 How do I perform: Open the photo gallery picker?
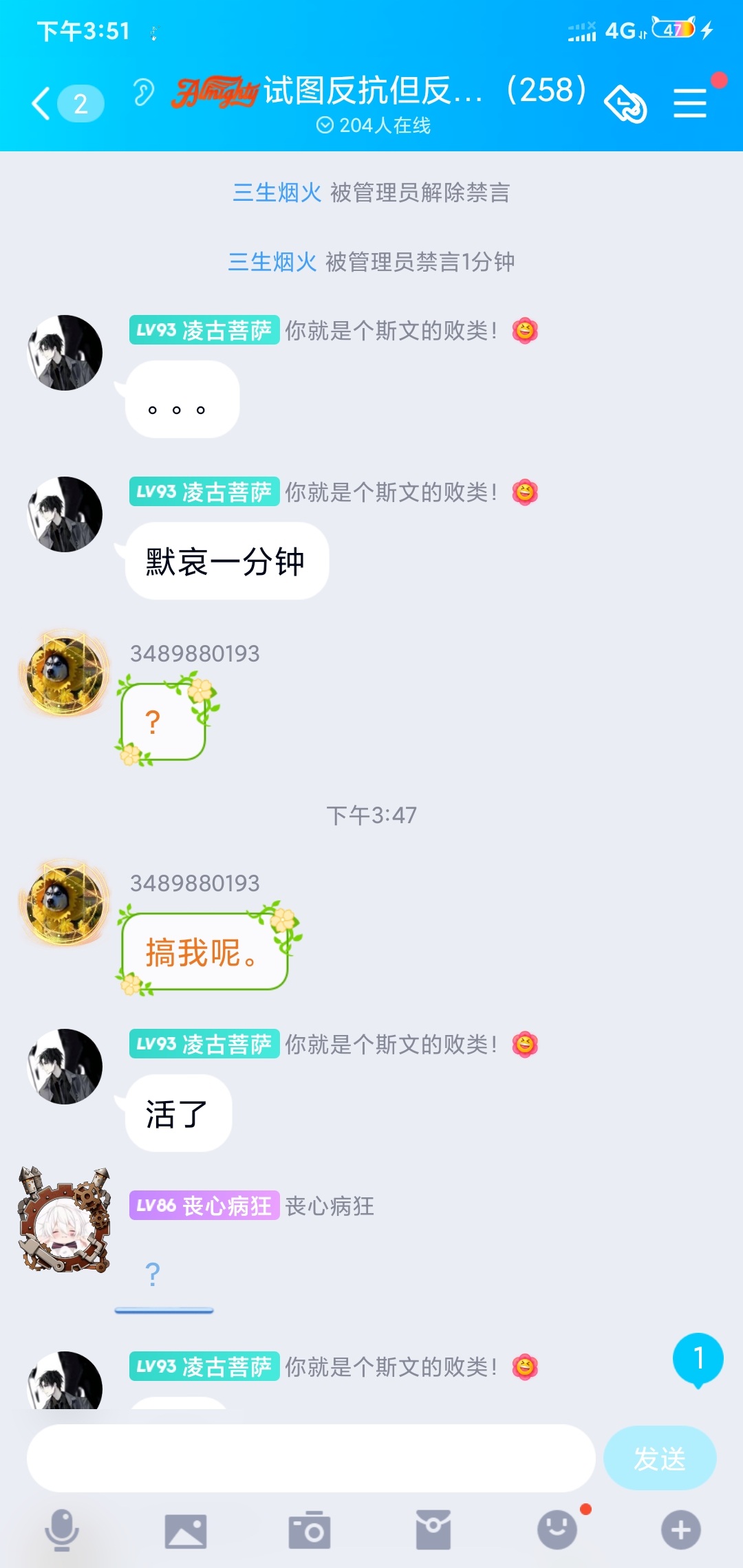186,1531
